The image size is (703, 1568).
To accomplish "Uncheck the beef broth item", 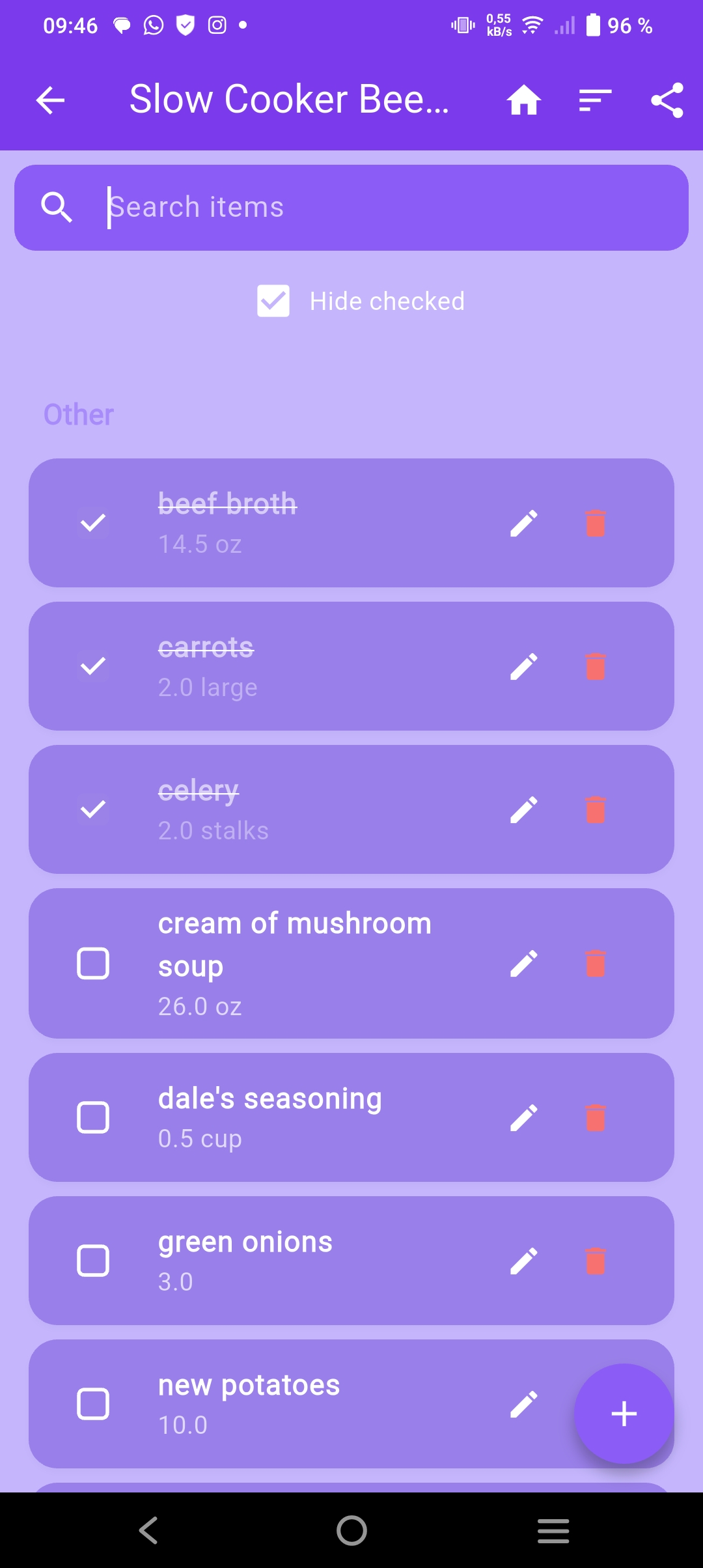I will tap(93, 522).
